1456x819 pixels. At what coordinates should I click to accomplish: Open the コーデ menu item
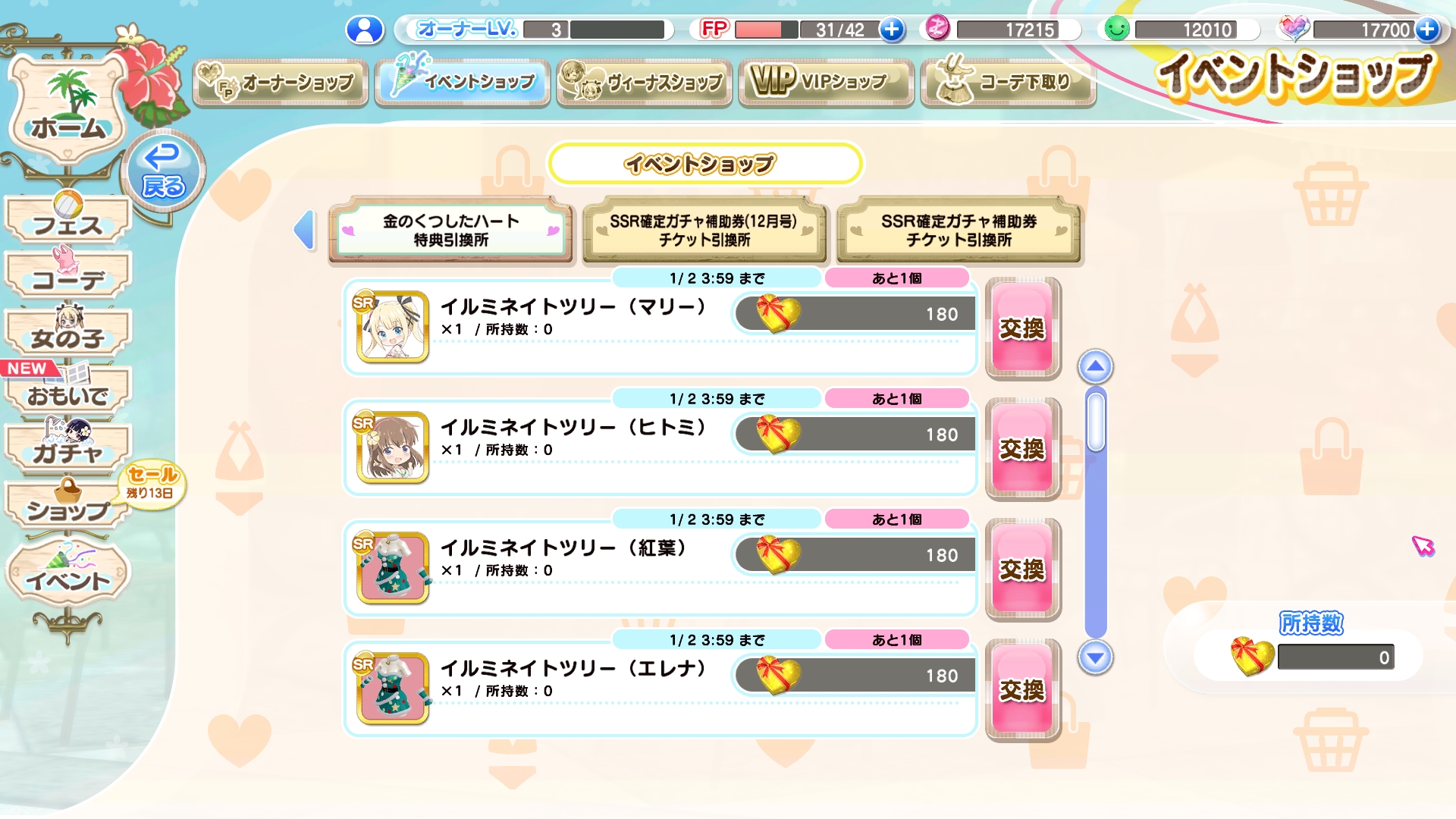coord(68,278)
